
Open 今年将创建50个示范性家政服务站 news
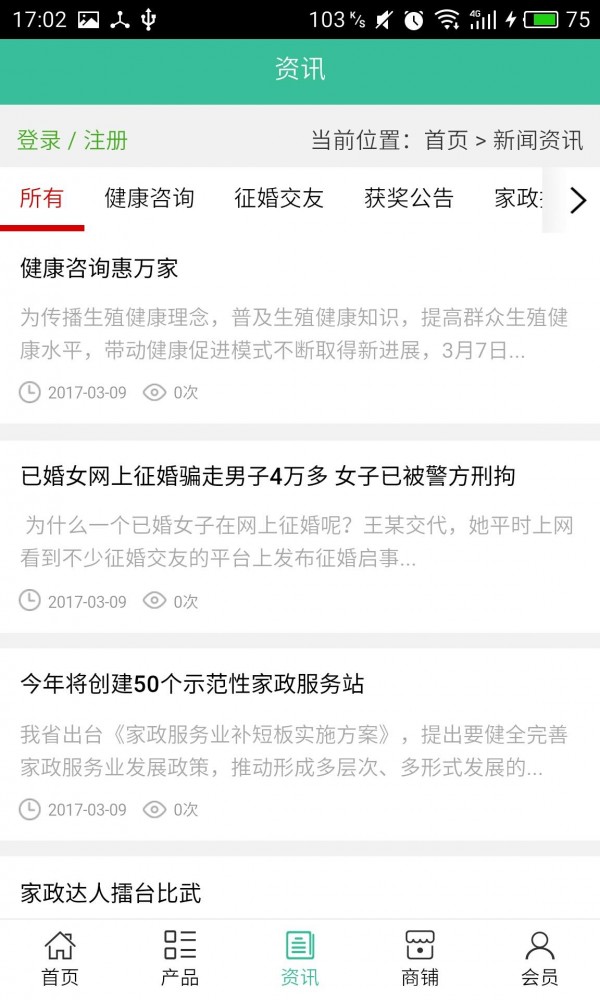pos(192,684)
